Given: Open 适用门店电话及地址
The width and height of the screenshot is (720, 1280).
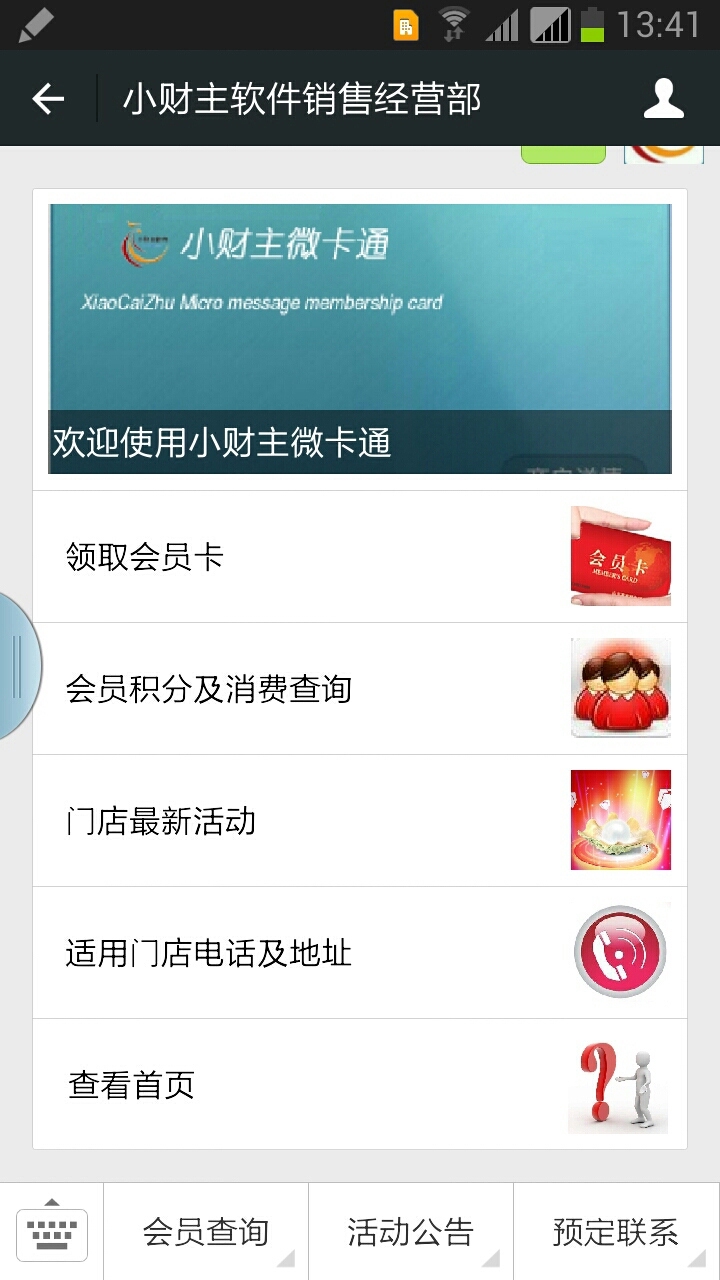Looking at the screenshot, I should coord(360,953).
